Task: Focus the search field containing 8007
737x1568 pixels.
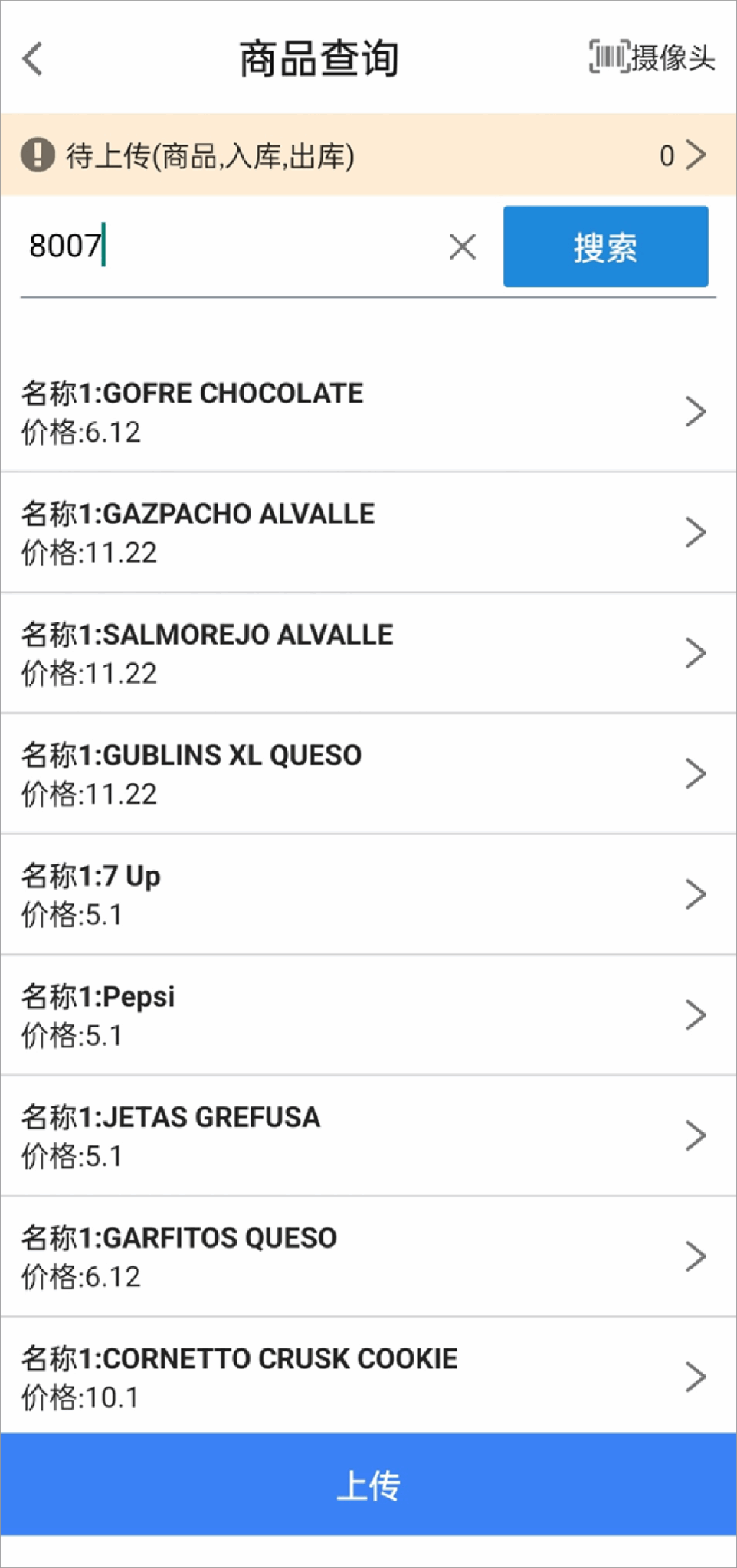Action: pos(230,247)
